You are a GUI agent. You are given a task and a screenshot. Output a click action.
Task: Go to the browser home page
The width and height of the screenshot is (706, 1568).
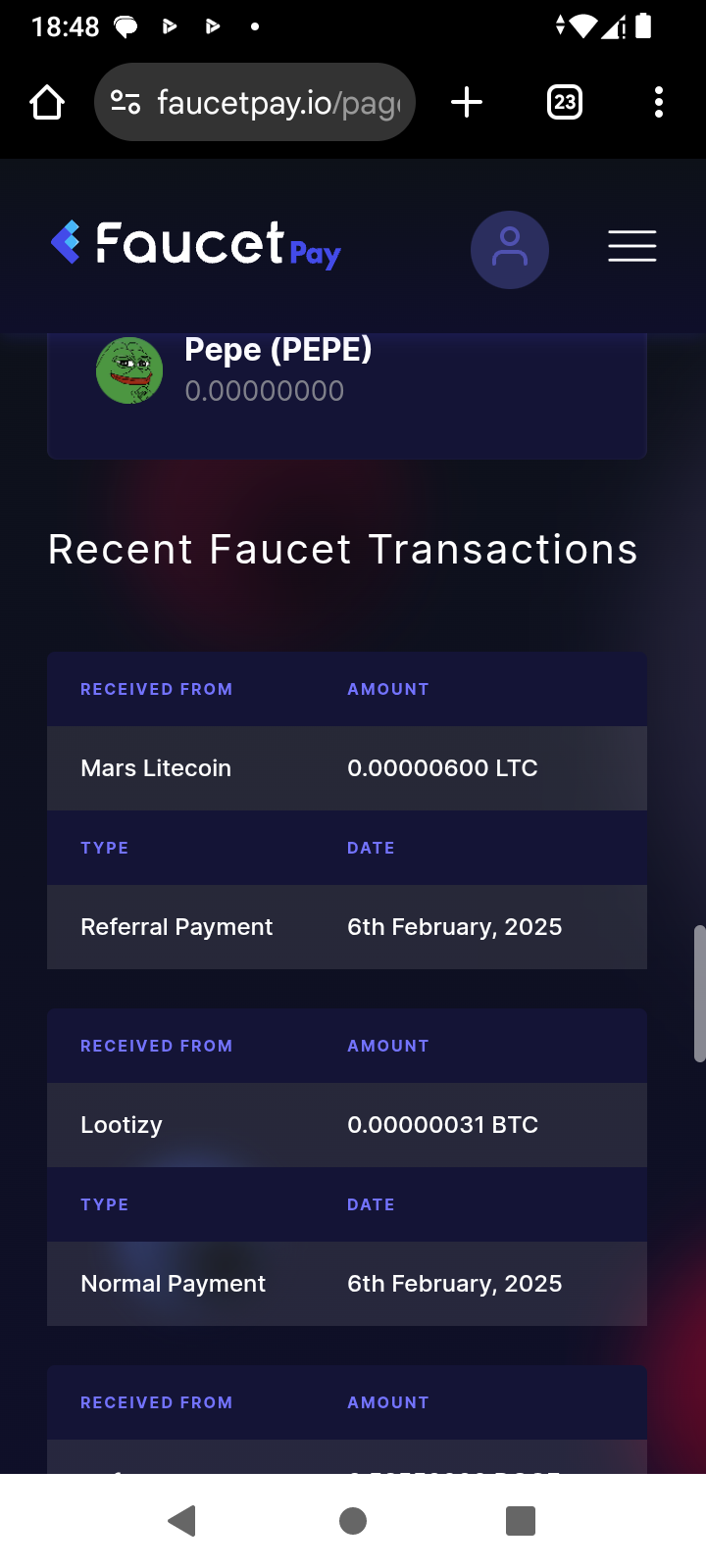(47, 102)
